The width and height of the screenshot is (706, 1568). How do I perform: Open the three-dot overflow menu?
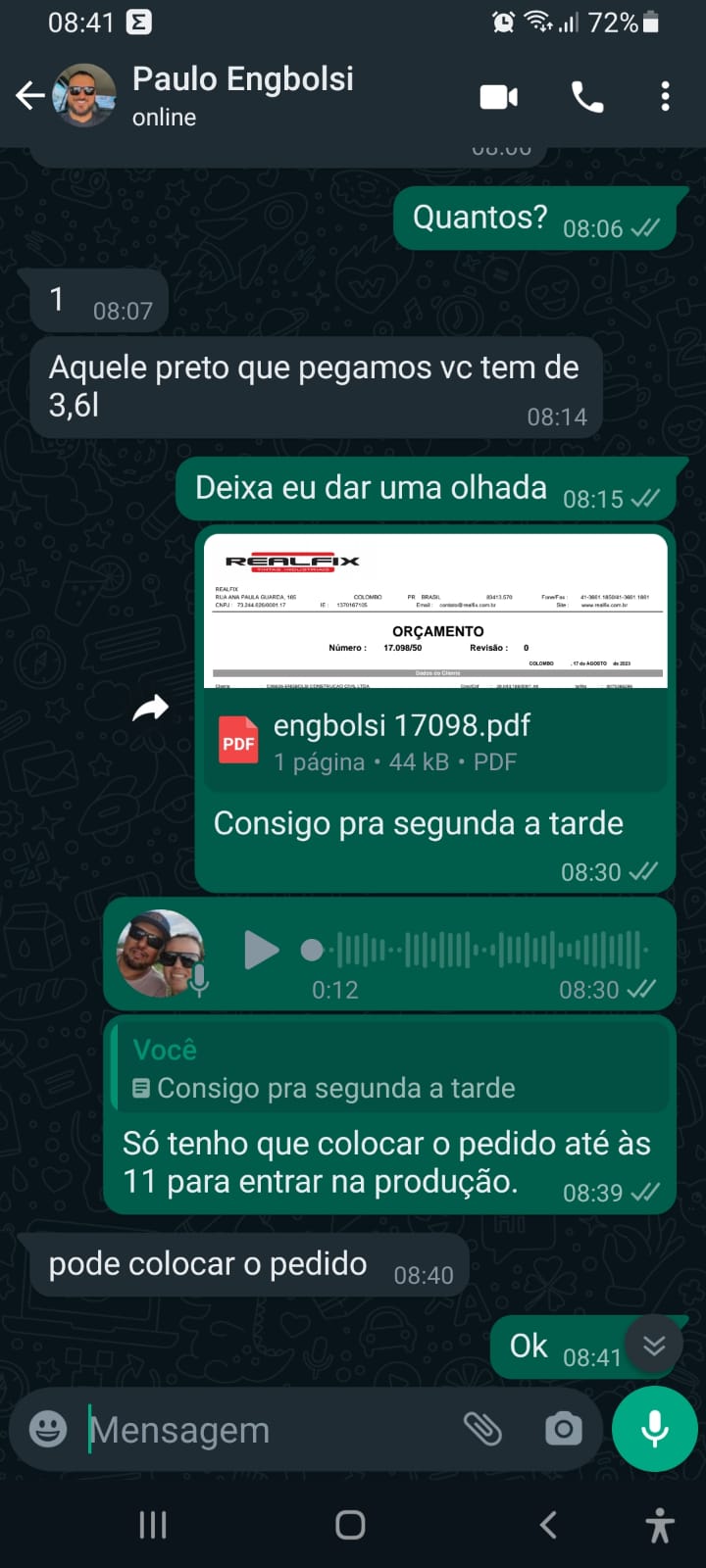click(665, 97)
